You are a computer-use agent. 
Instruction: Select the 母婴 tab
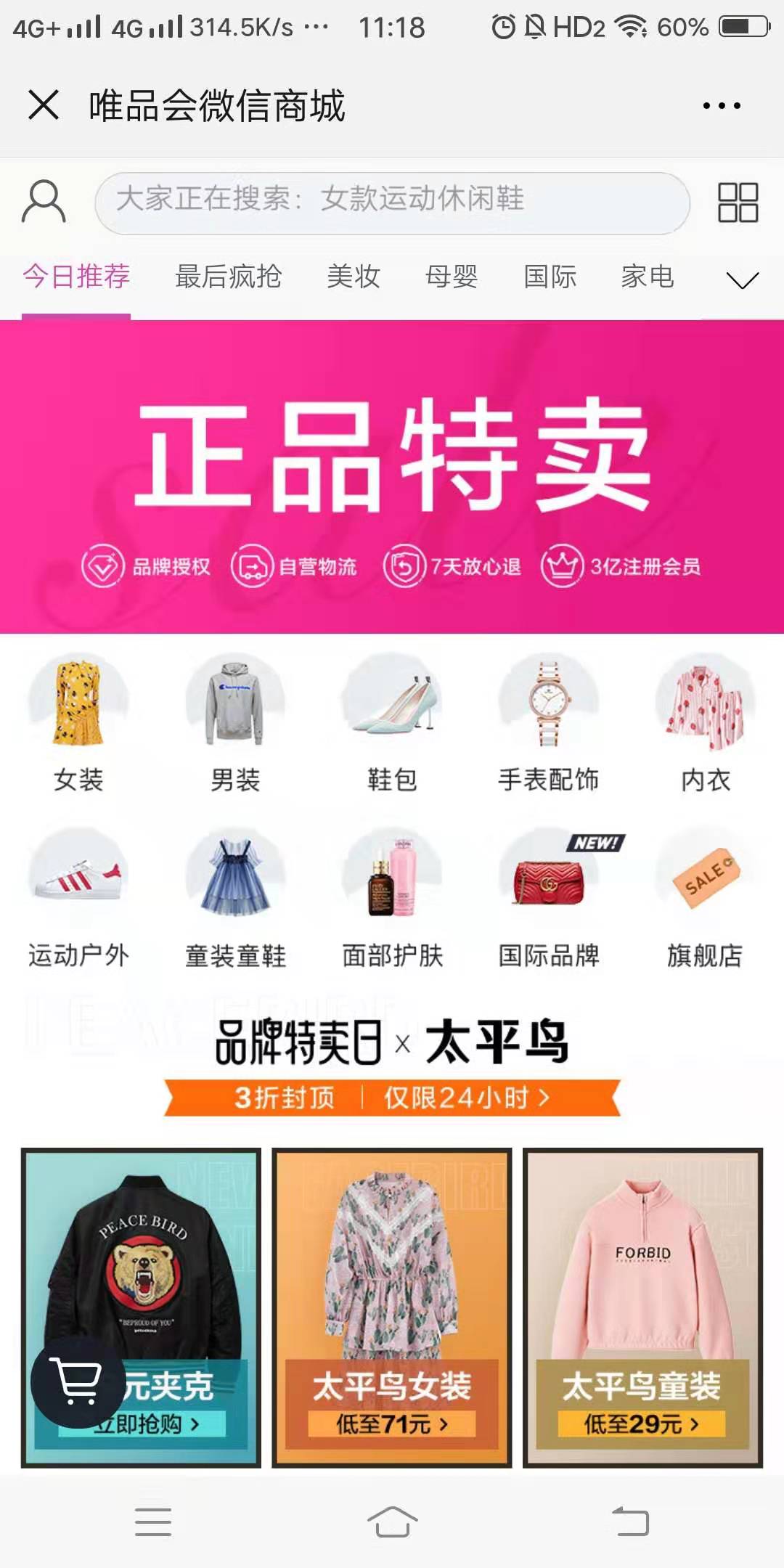452,277
